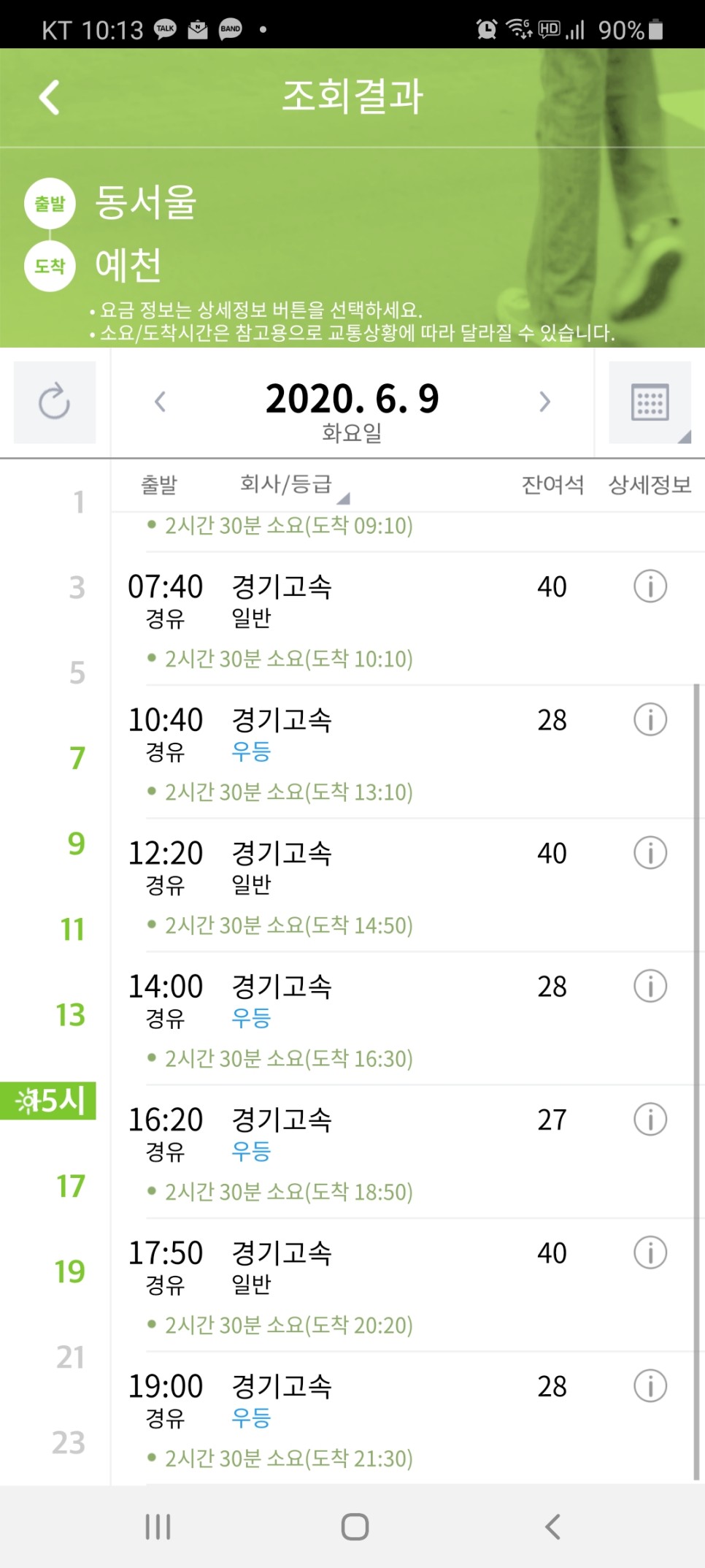This screenshot has width=705, height=1568.
Task: Go back from the 조회결과 screen
Action: [x=50, y=97]
